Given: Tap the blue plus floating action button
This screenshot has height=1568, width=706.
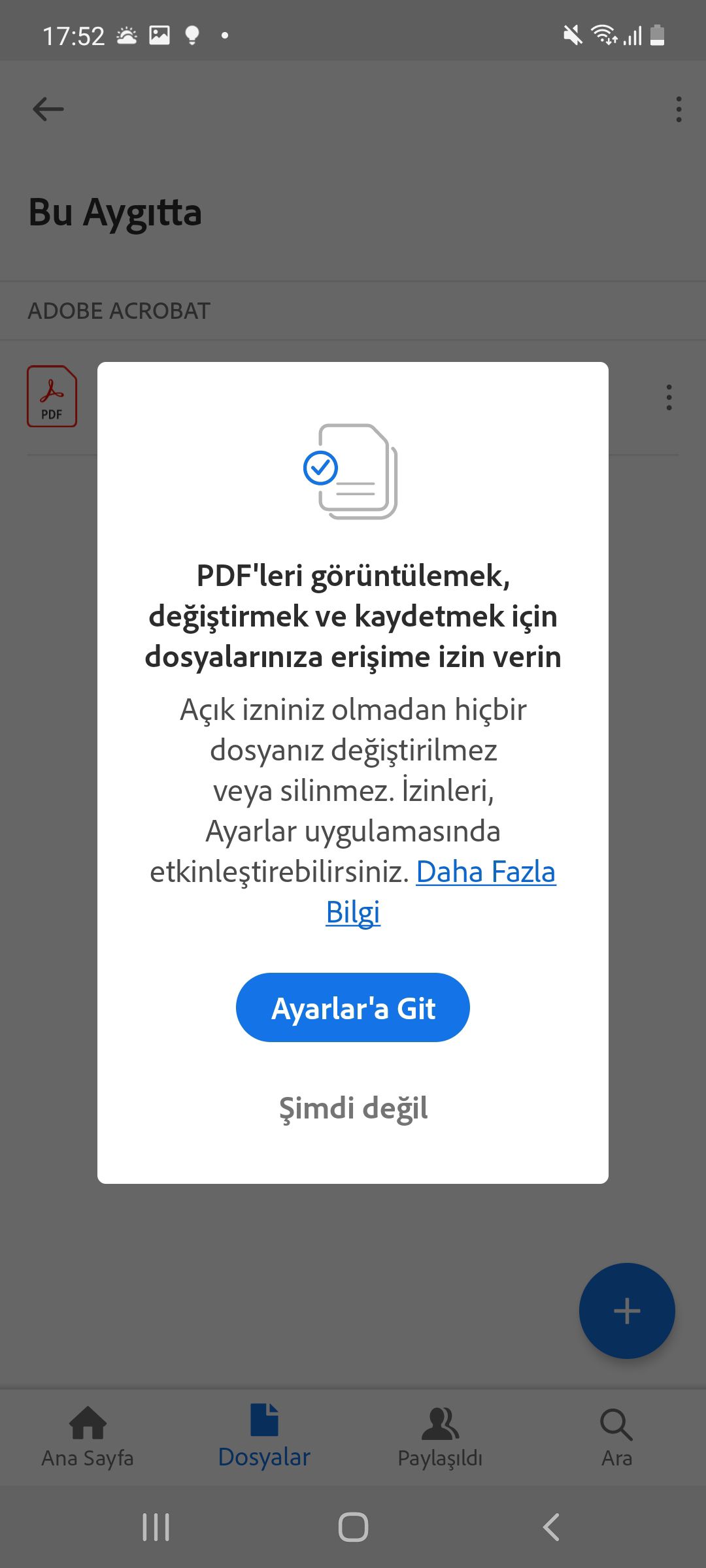Looking at the screenshot, I should pos(626,1311).
